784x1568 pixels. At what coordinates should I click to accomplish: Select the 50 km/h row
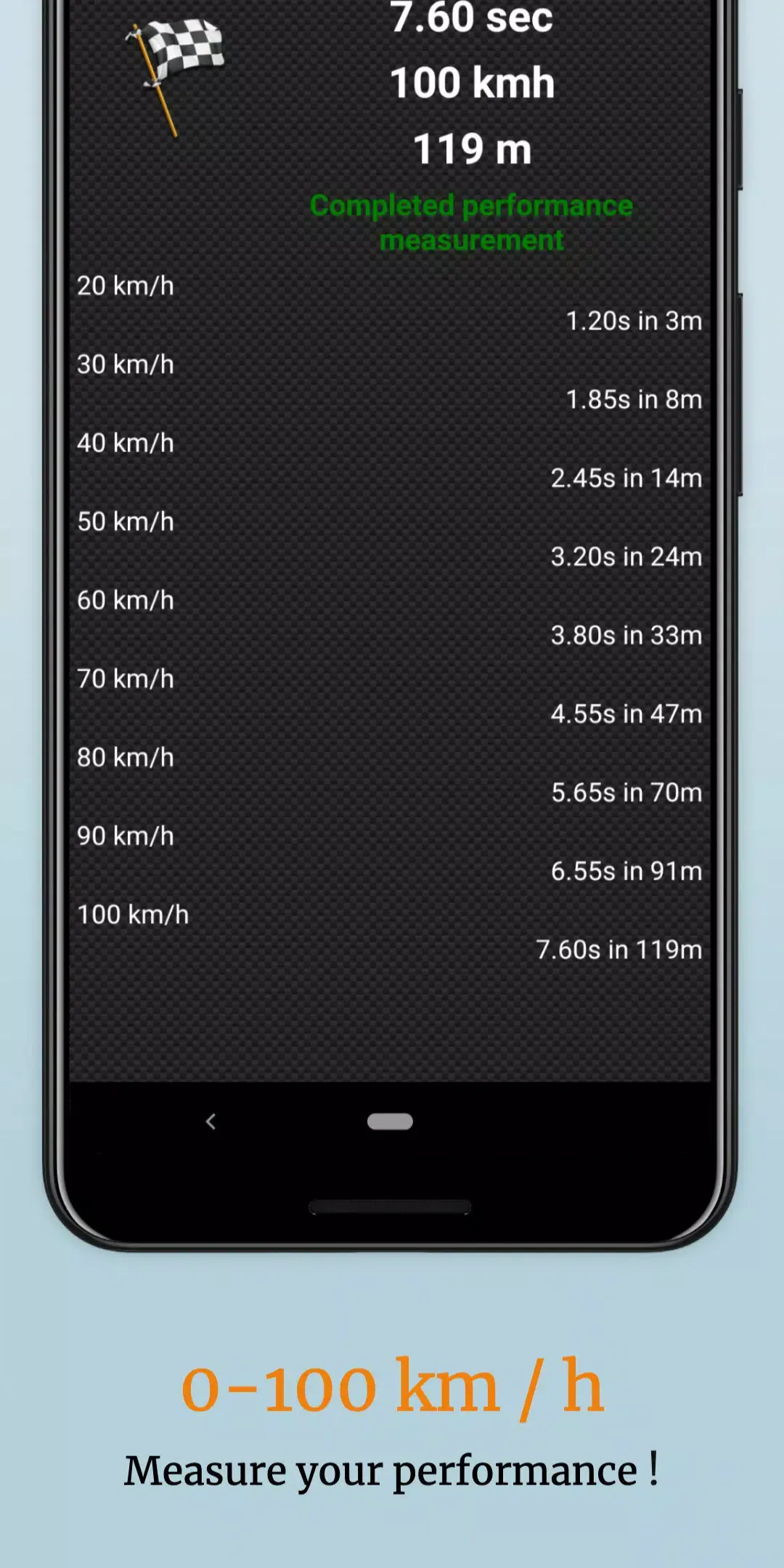point(125,521)
